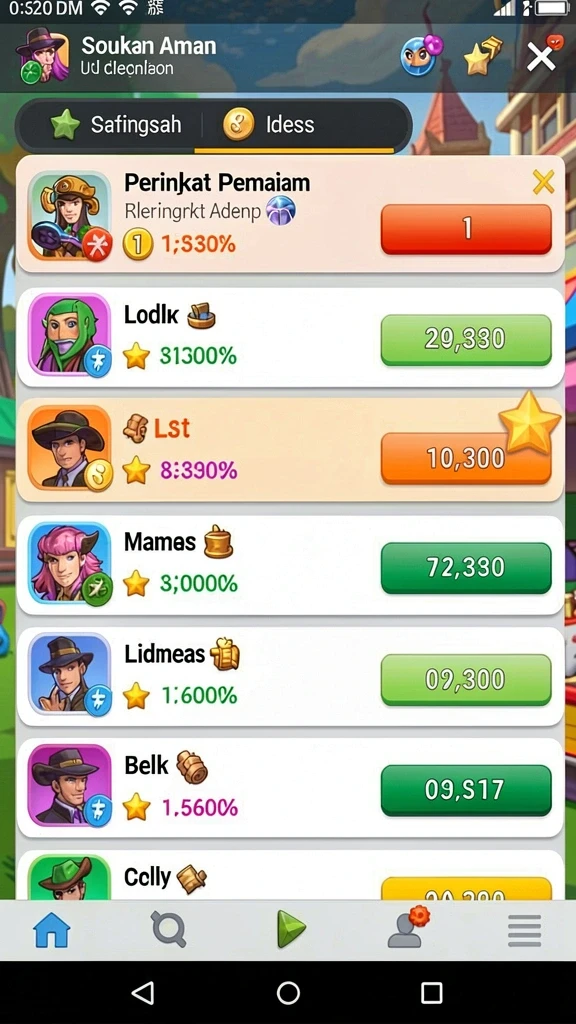Image resolution: width=576 pixels, height=1024 pixels.
Task: Tap the orange 10,300 button for Lst
Action: click(466, 458)
